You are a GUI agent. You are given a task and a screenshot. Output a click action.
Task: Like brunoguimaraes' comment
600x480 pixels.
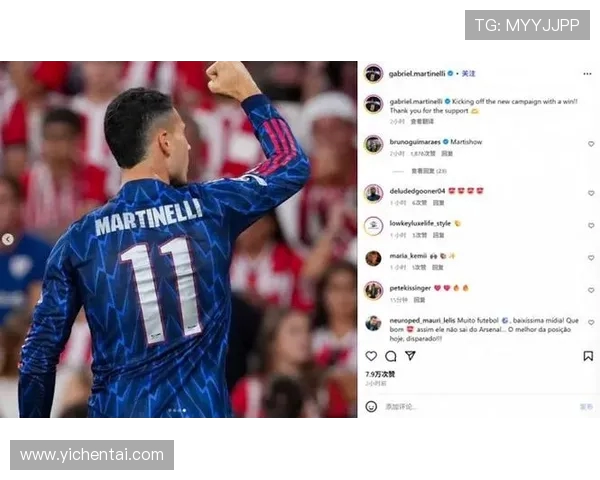(591, 144)
